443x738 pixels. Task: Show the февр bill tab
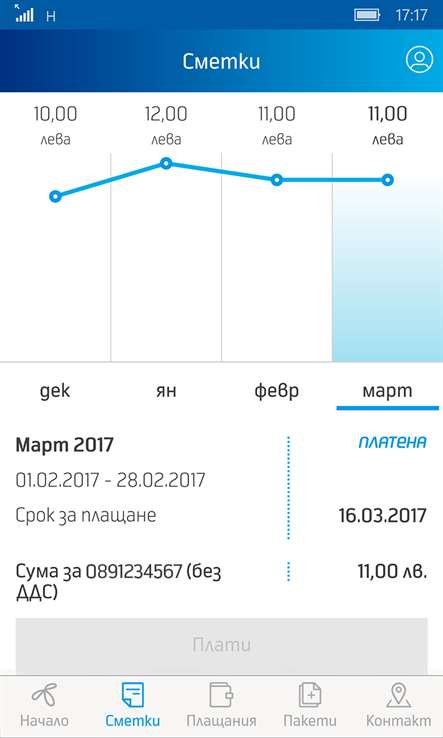coord(277,391)
